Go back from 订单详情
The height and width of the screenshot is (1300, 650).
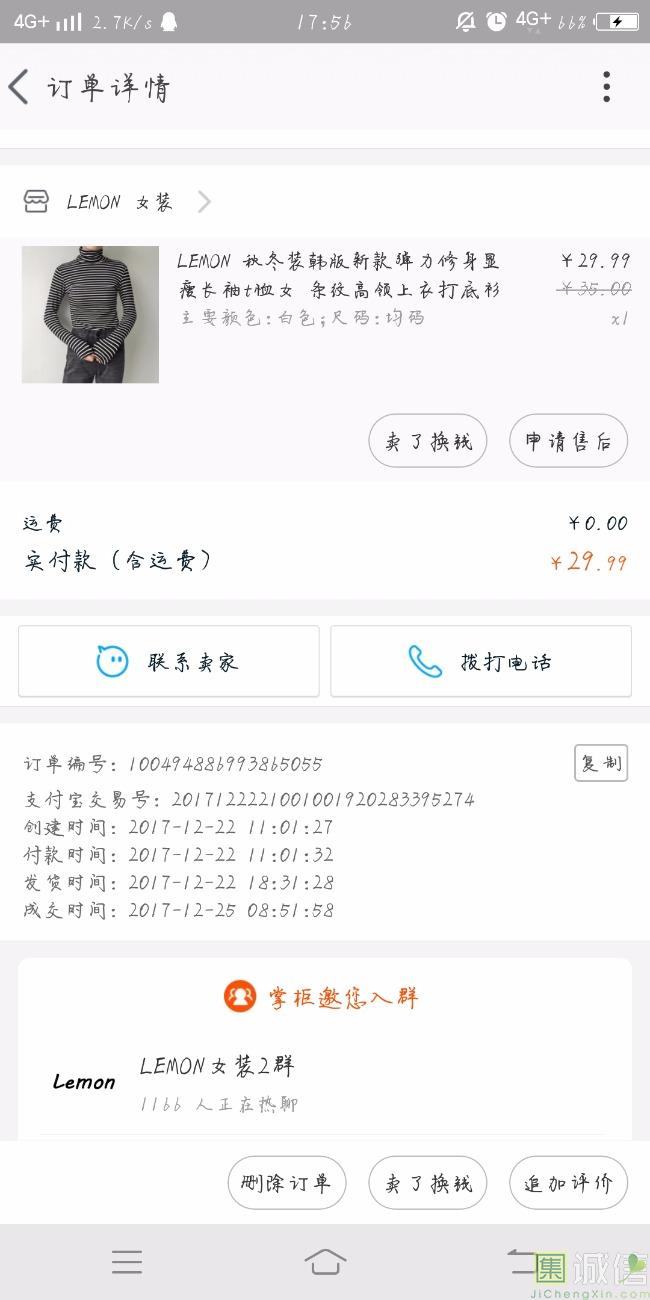click(20, 87)
